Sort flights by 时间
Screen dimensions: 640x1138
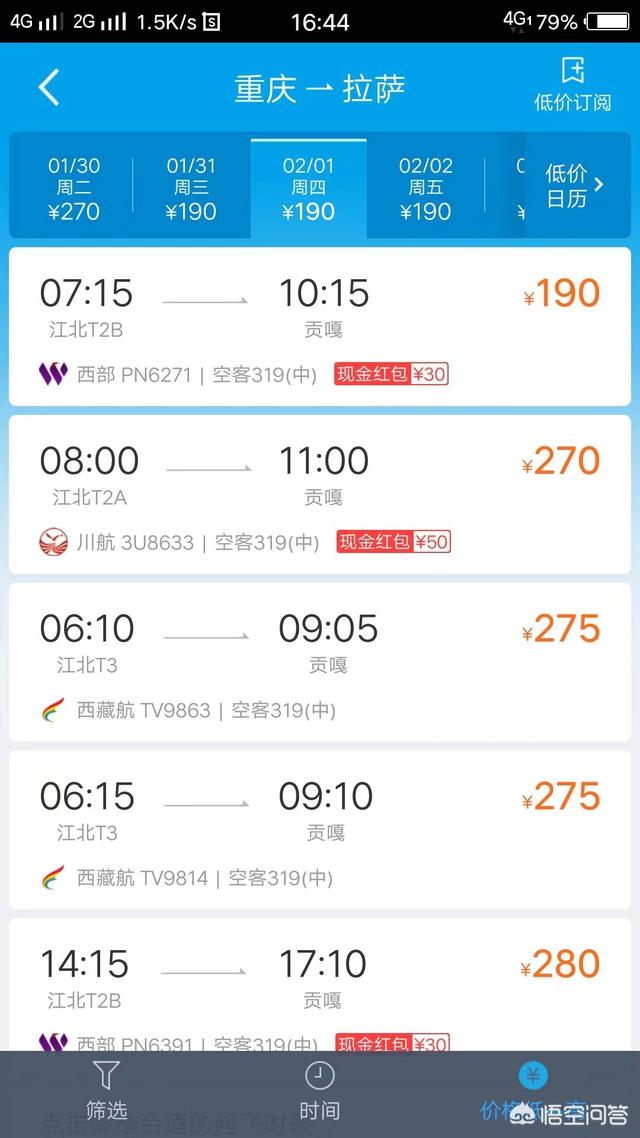click(x=319, y=1091)
